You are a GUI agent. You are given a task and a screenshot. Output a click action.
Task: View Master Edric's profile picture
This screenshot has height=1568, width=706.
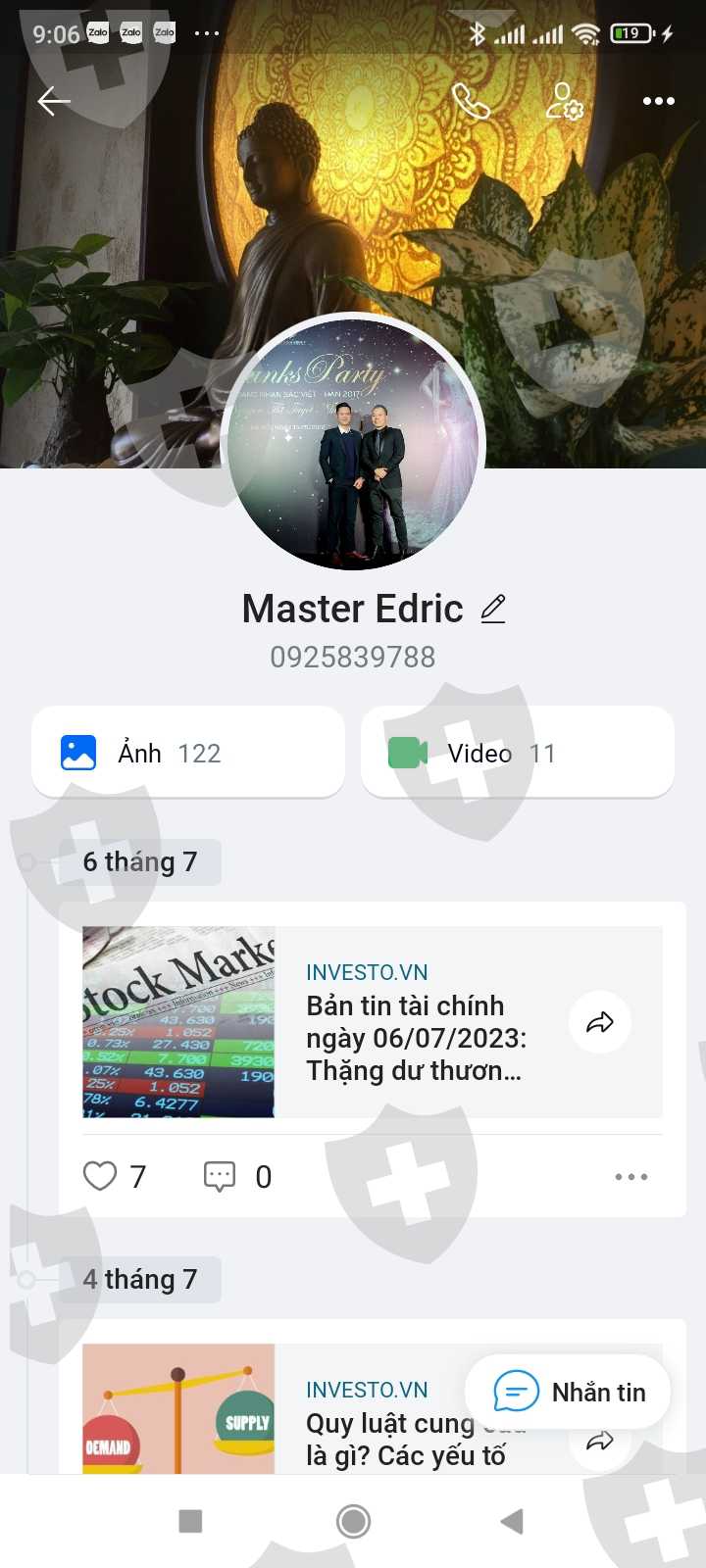coord(353,443)
